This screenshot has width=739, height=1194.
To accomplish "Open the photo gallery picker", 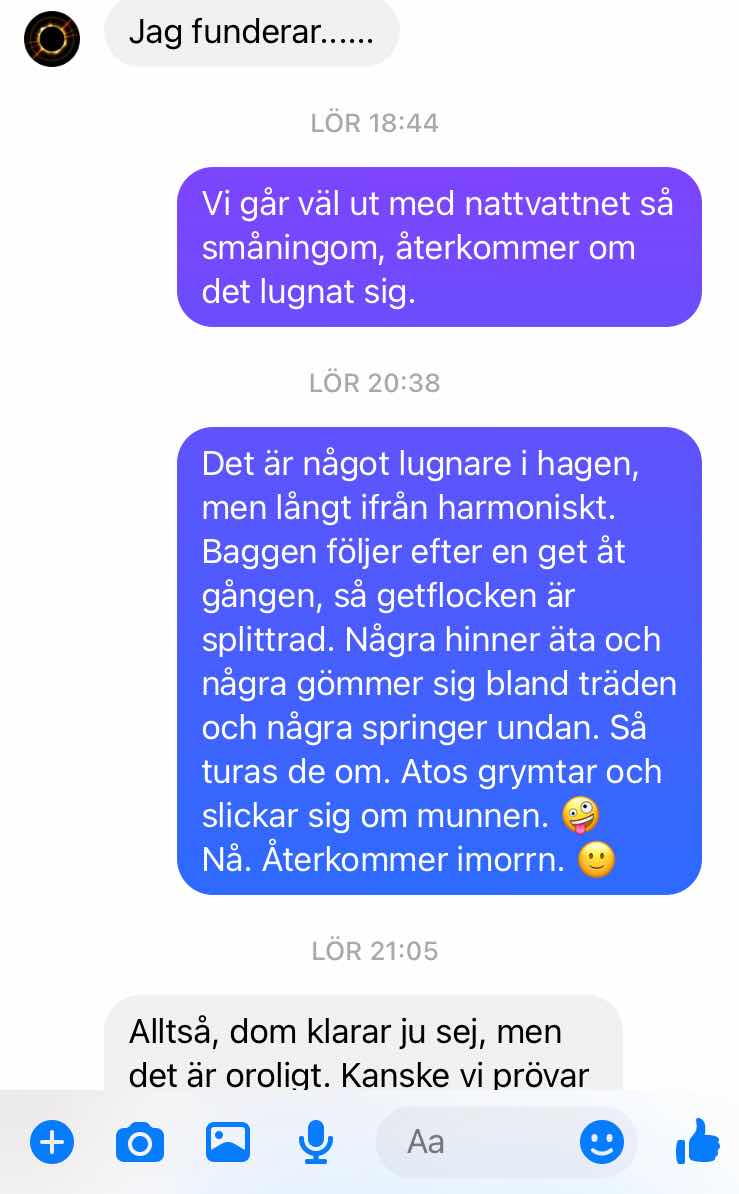I will (x=228, y=1142).
